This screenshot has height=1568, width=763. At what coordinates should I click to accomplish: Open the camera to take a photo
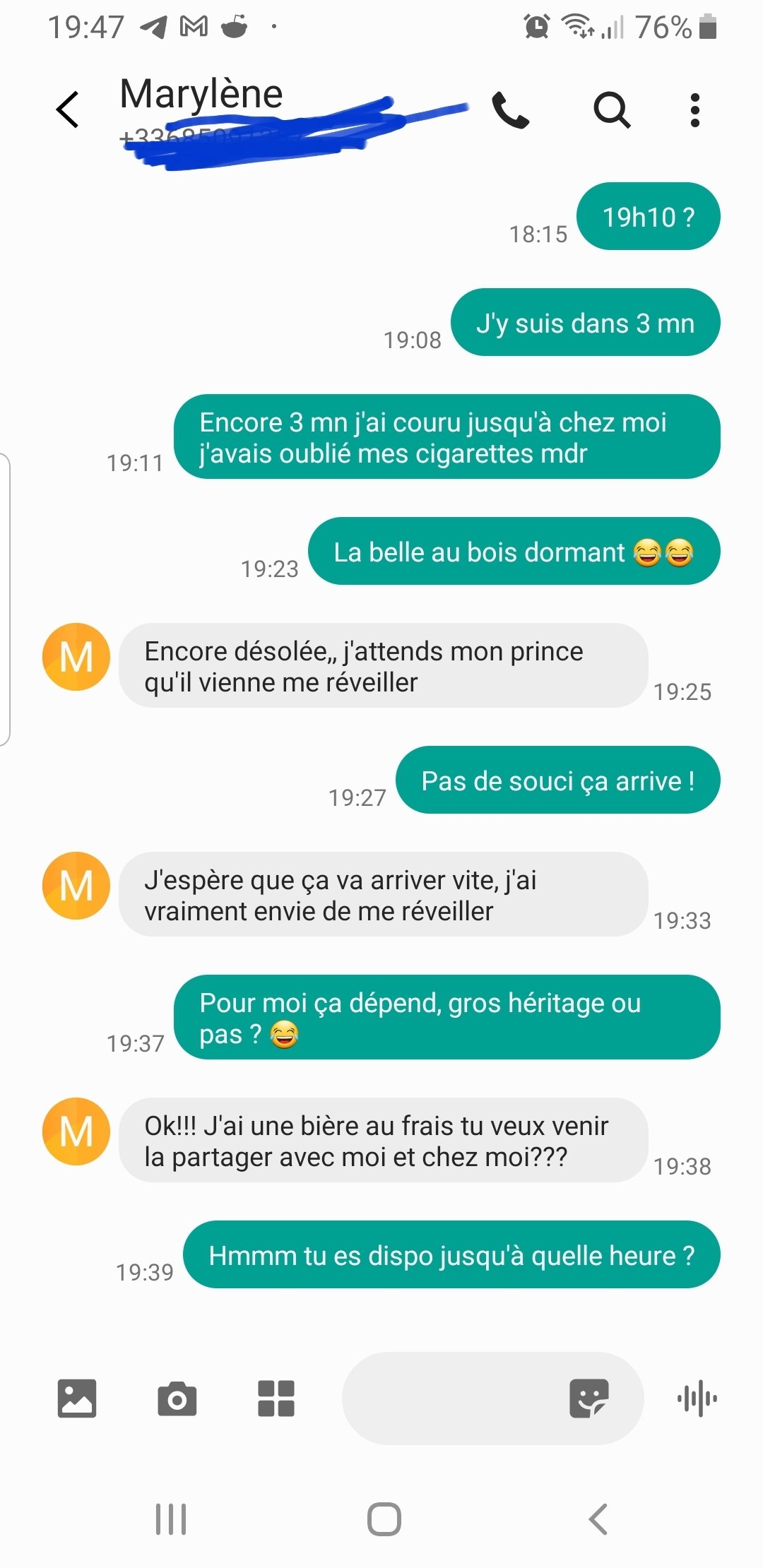177,1398
